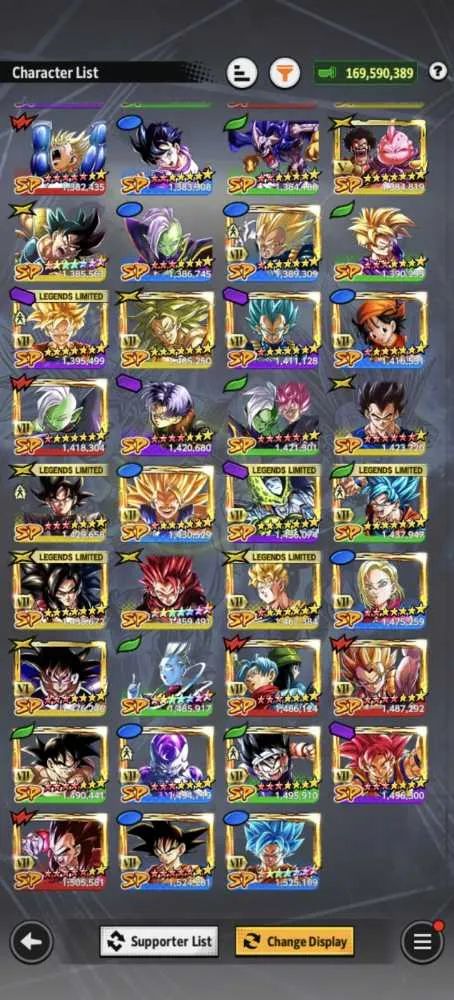Go back with the arrow button
Screen dimensions: 454x1000
pyautogui.click(x=31, y=941)
